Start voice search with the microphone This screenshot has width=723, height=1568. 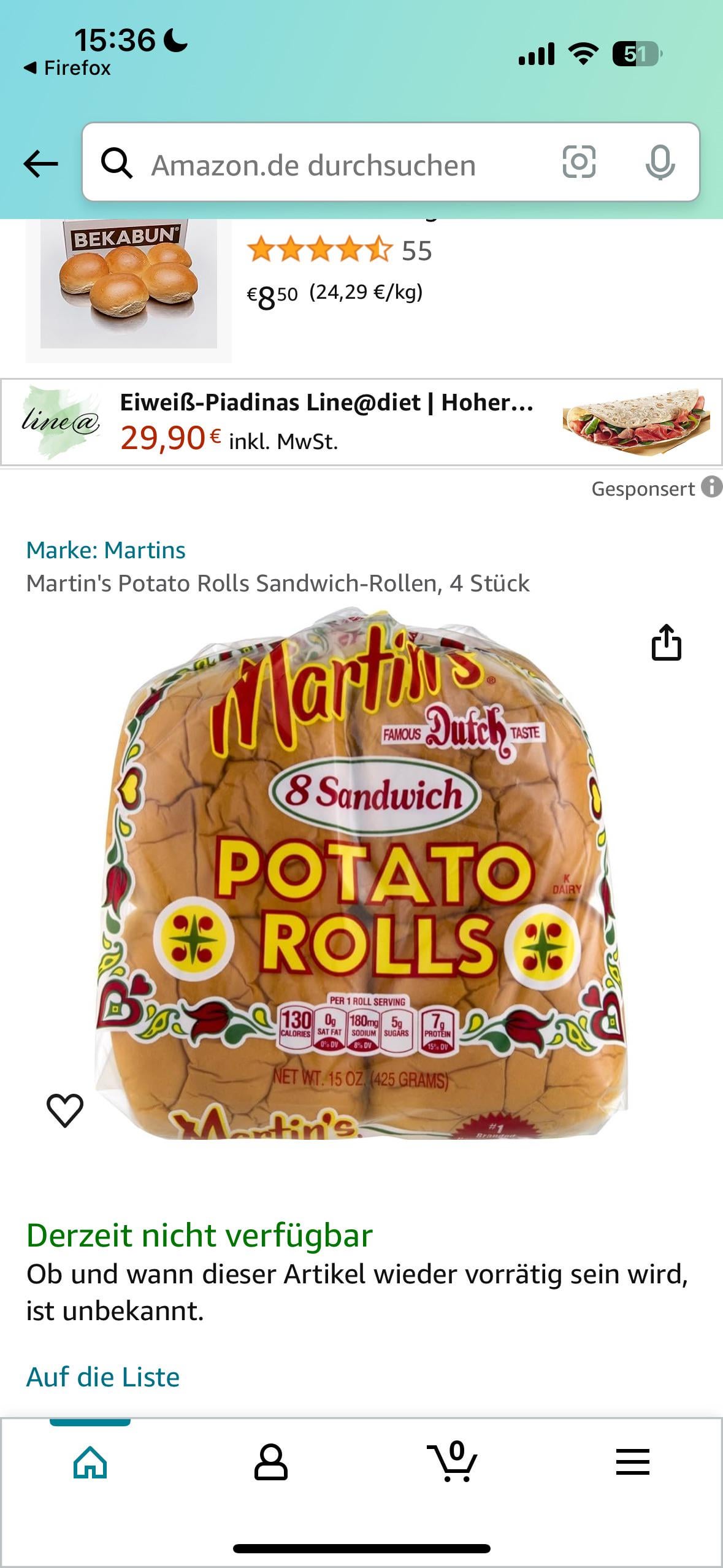pos(660,163)
